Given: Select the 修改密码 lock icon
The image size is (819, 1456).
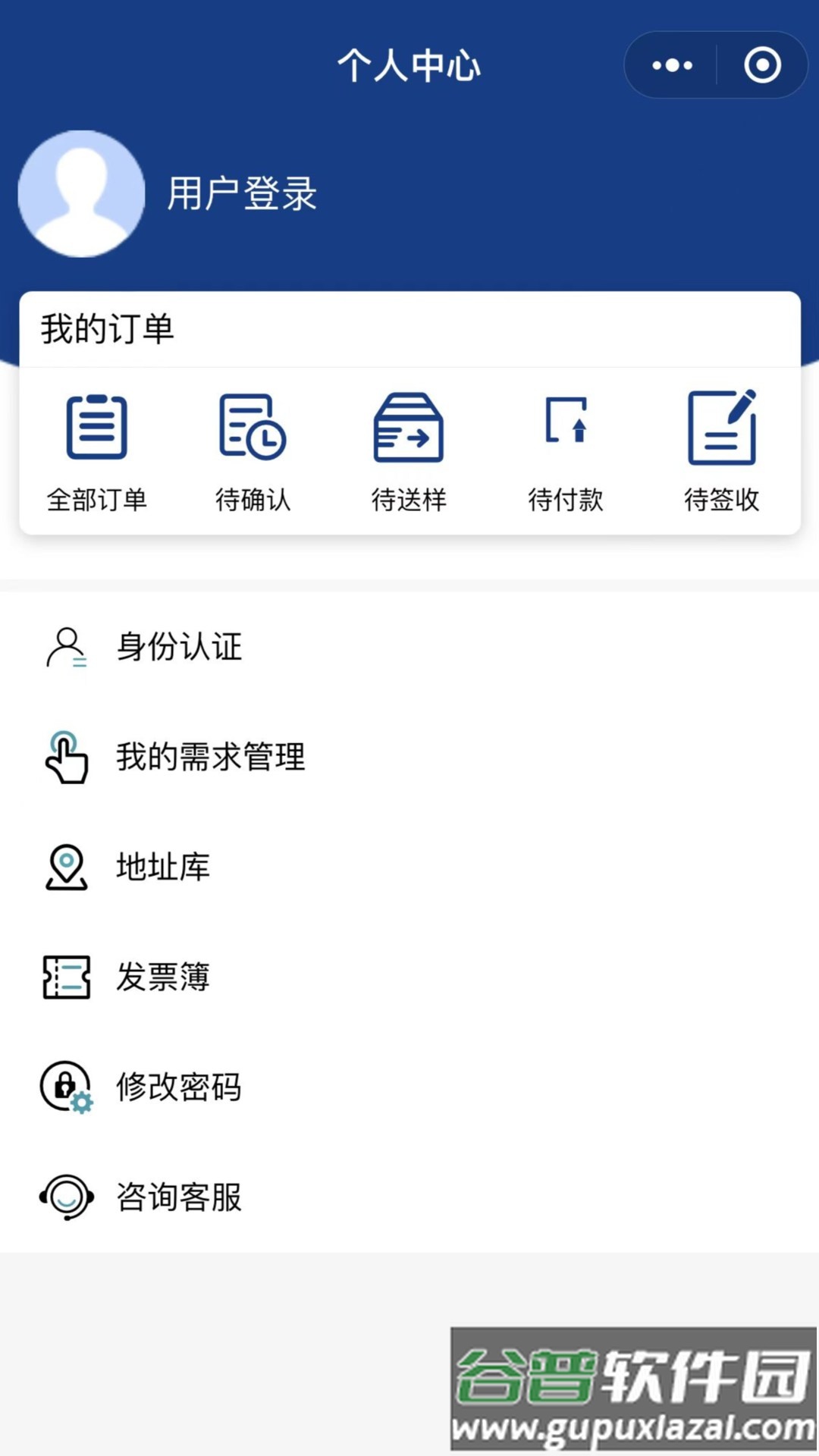Looking at the screenshot, I should [x=67, y=1087].
